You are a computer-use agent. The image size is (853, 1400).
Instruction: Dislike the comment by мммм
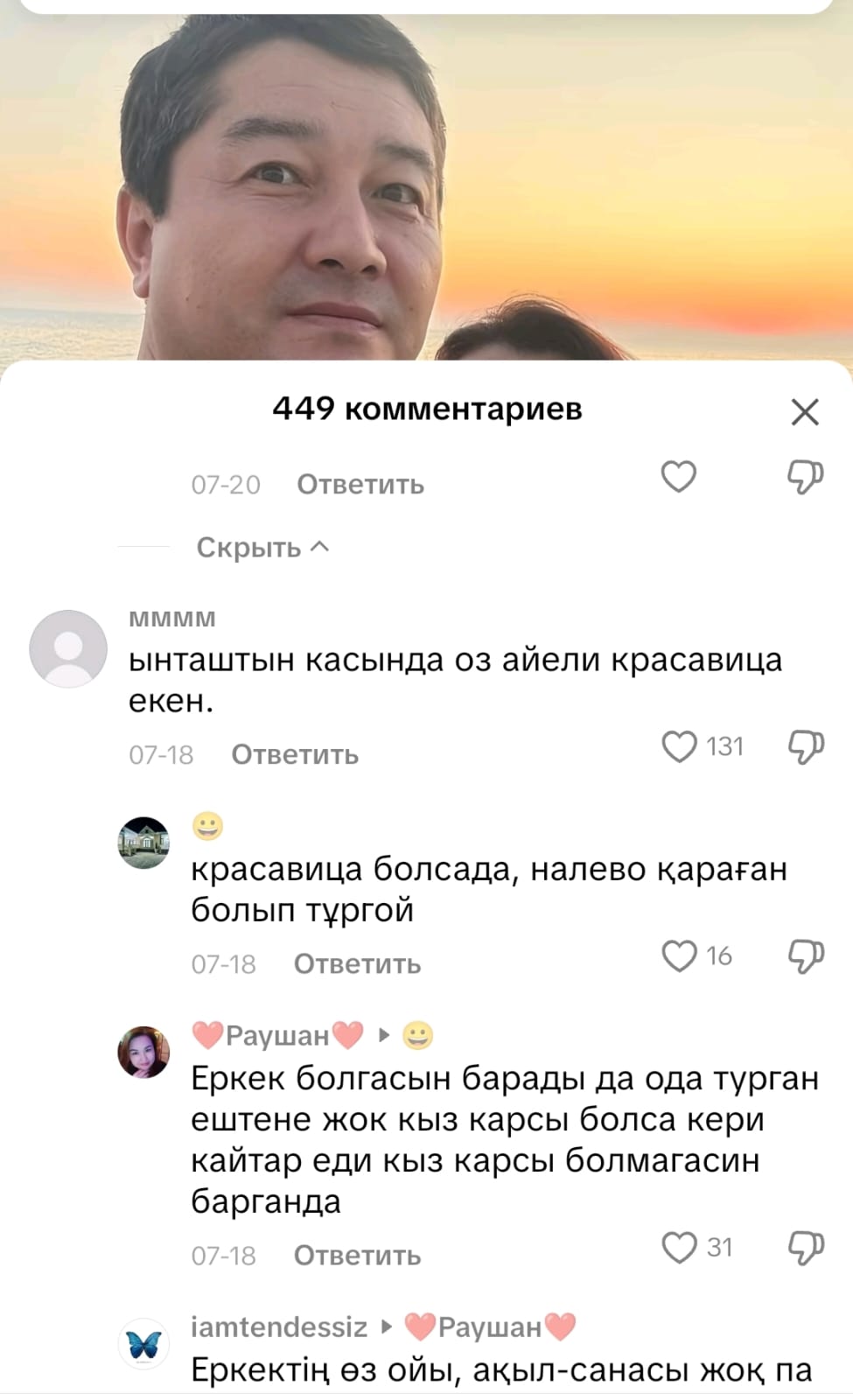(805, 747)
